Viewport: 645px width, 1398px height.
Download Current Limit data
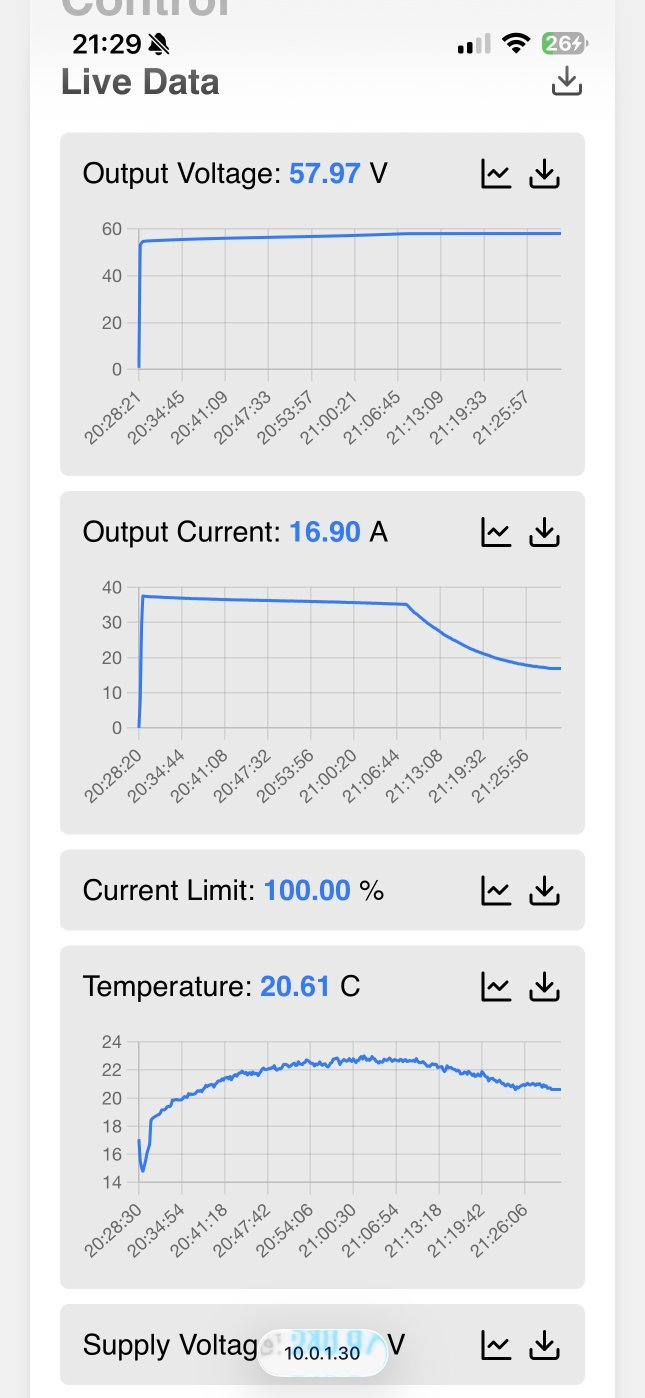pyautogui.click(x=544, y=890)
